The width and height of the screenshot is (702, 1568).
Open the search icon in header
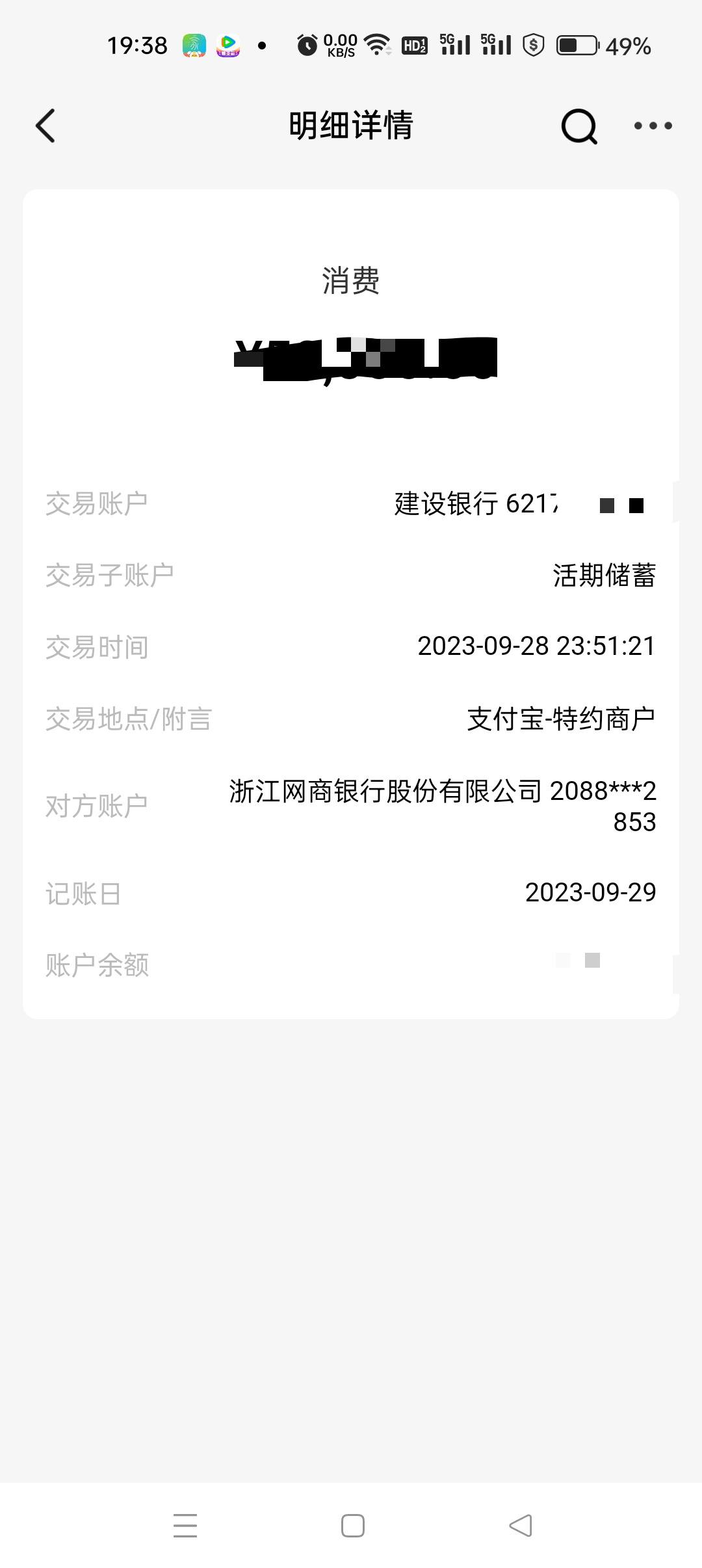(579, 126)
